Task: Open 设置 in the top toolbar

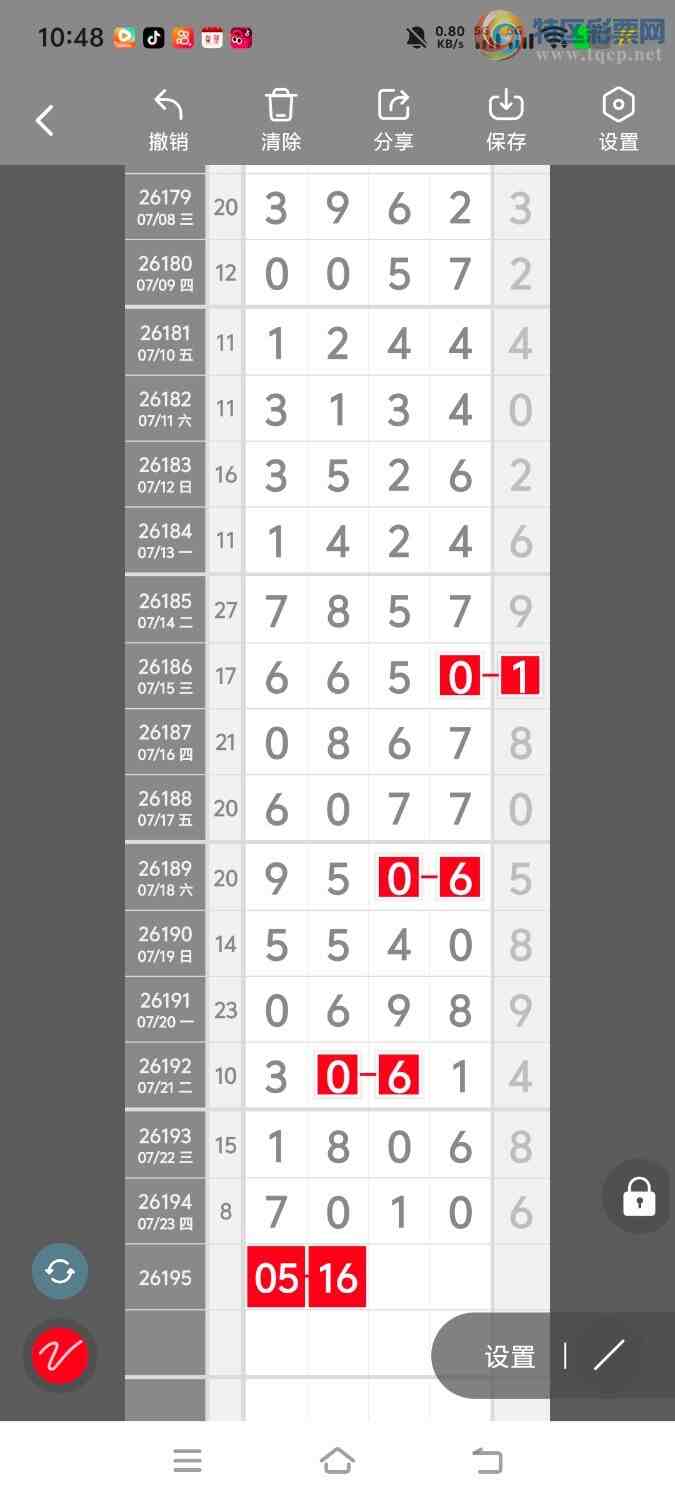Action: 618,121
